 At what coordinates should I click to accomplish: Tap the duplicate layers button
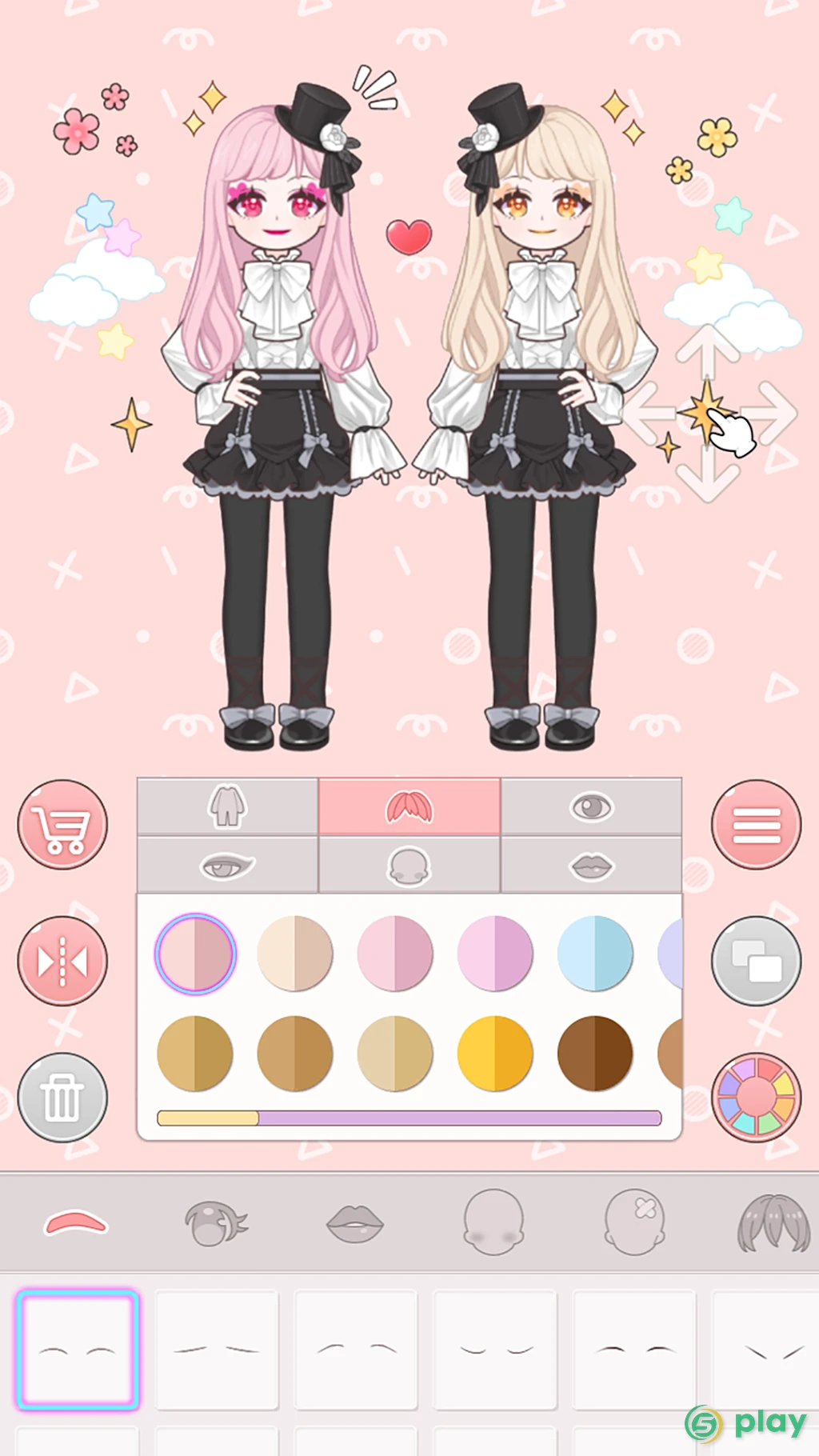point(756,961)
